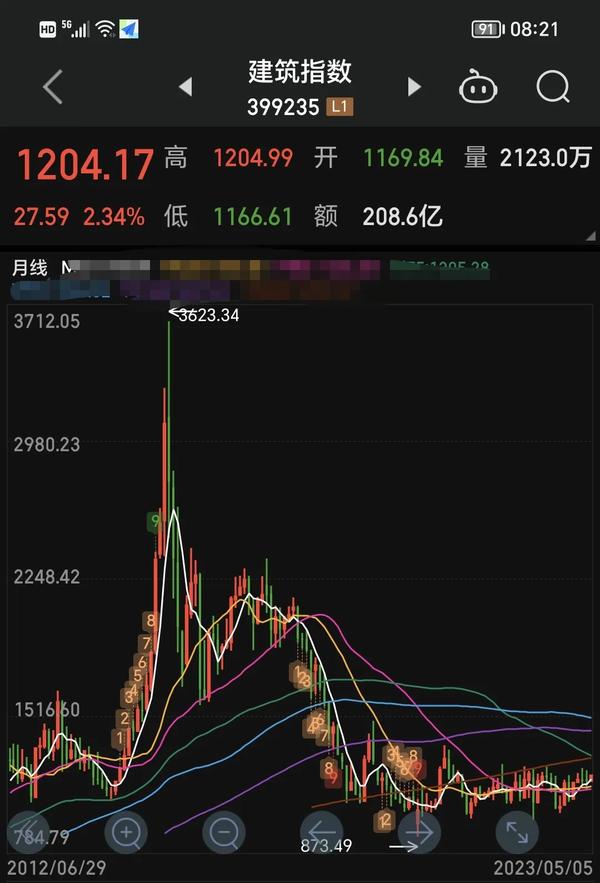Tap the chart settings gear button
The image size is (600, 883).
point(29,831)
